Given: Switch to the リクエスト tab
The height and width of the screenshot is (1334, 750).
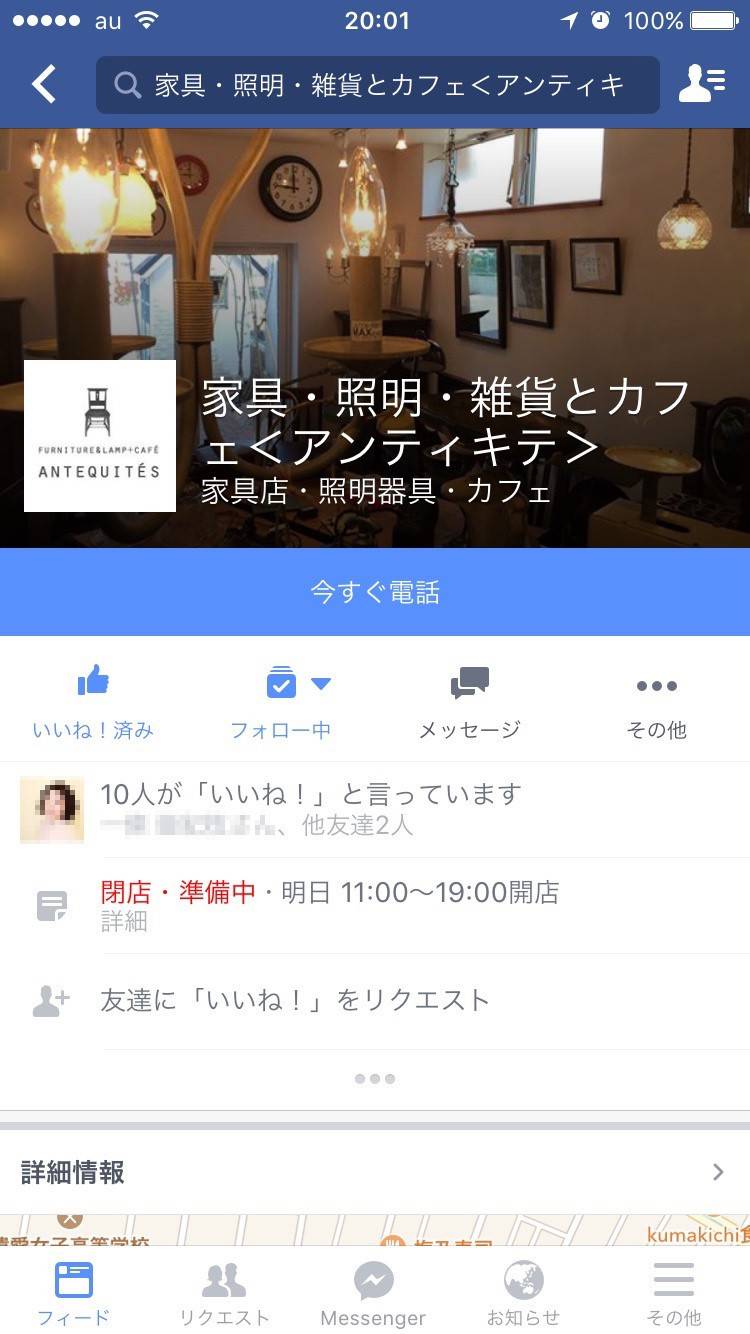Looking at the screenshot, I should [224, 1292].
